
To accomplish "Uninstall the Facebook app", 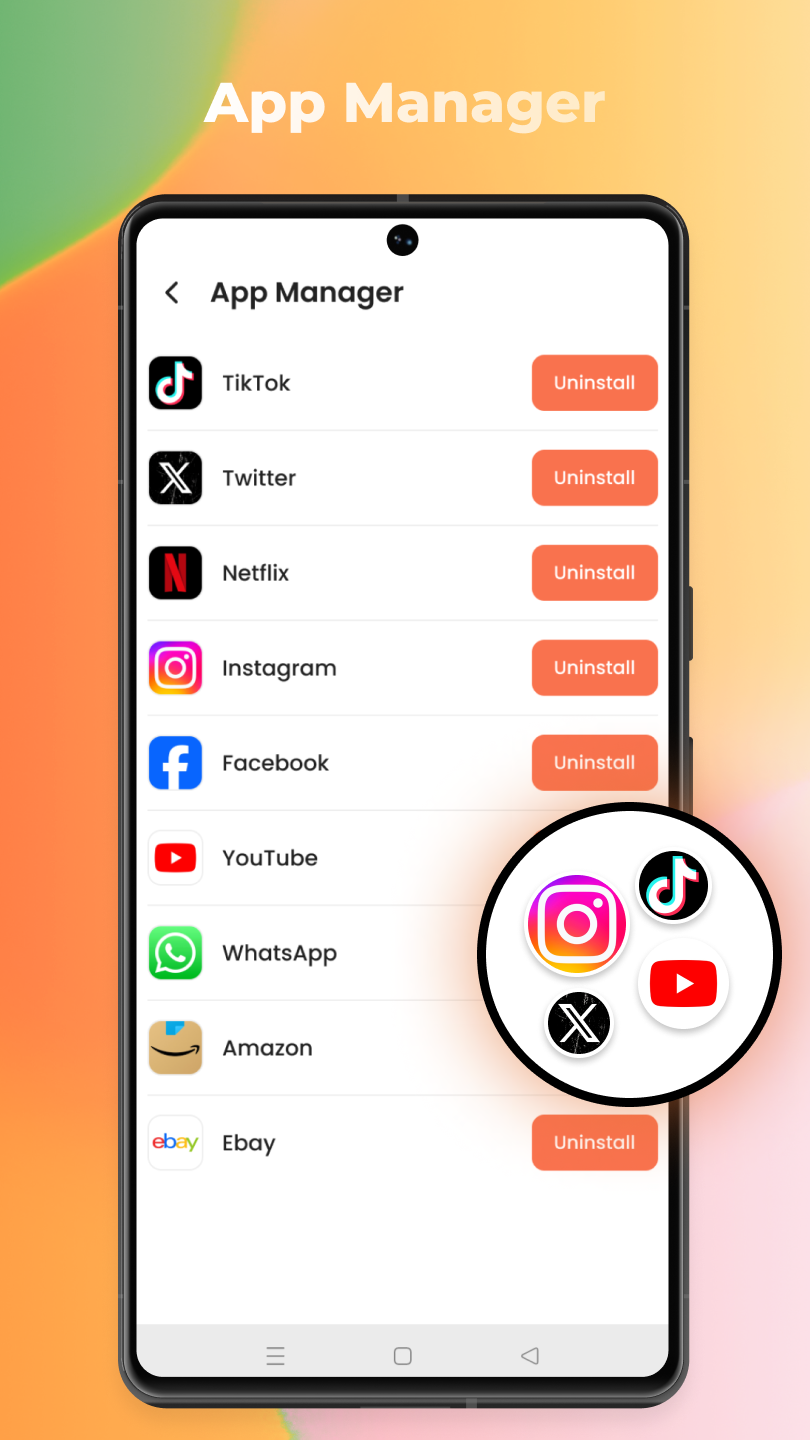I will [594, 762].
